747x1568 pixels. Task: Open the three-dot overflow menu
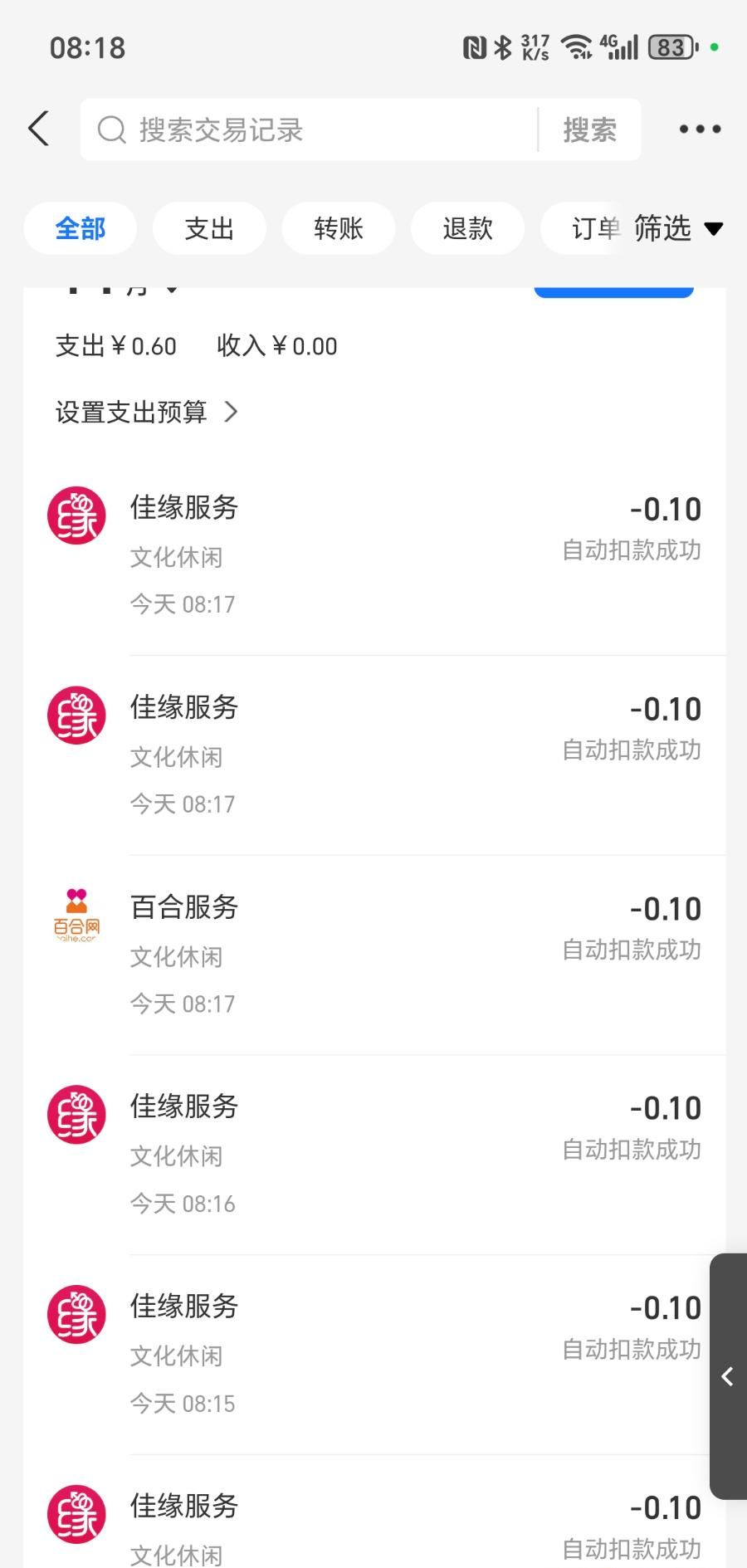[x=700, y=129]
